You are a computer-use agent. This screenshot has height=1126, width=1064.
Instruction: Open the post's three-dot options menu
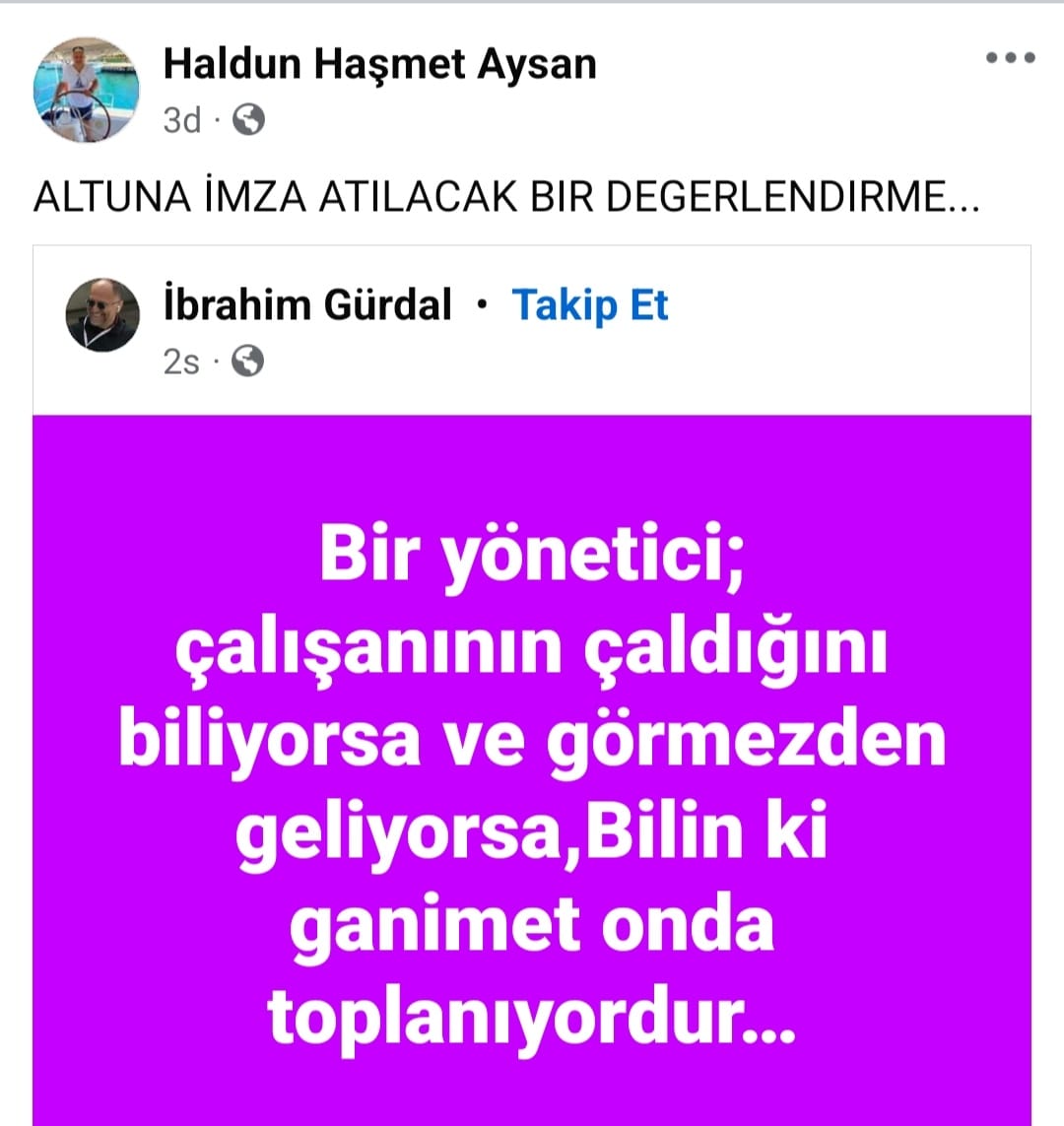[x=1011, y=58]
